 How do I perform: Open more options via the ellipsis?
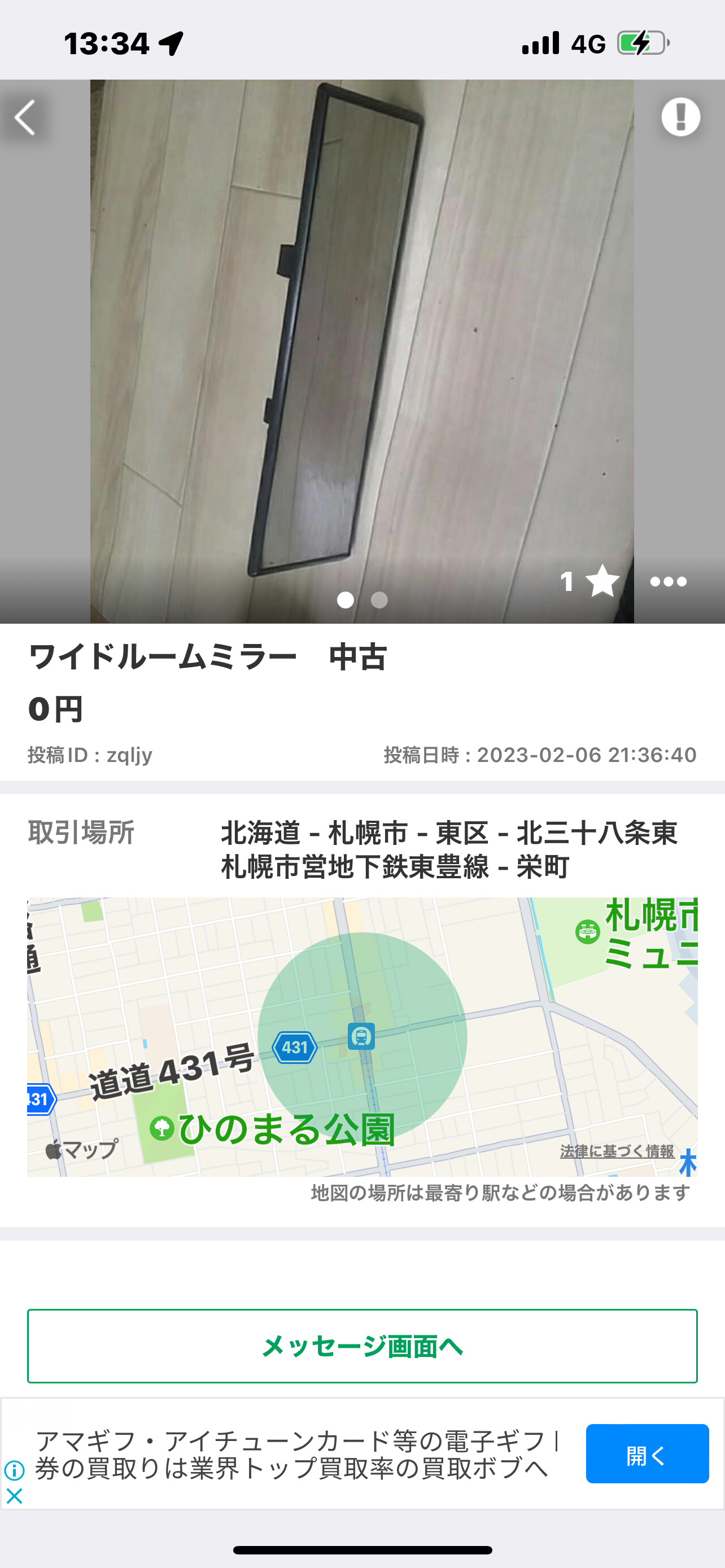[667, 582]
